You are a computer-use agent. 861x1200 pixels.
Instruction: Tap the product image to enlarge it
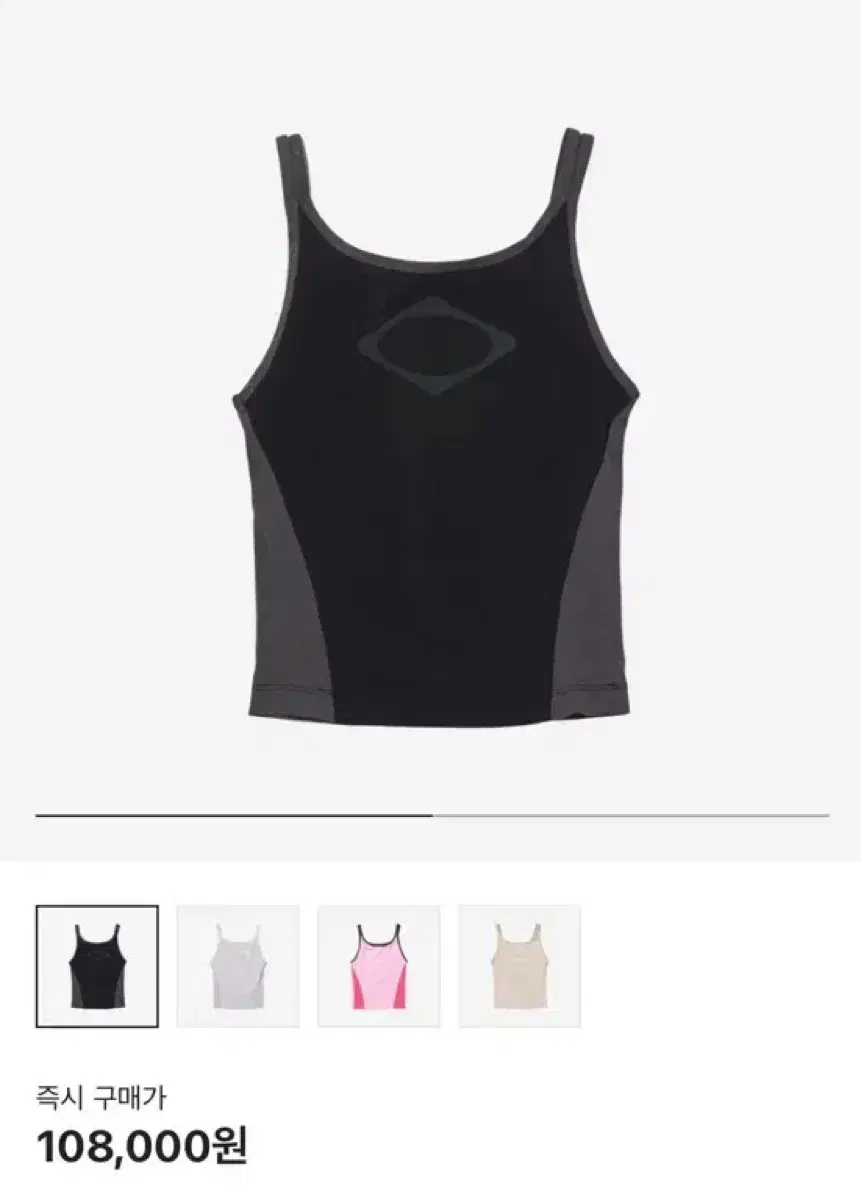click(430, 420)
